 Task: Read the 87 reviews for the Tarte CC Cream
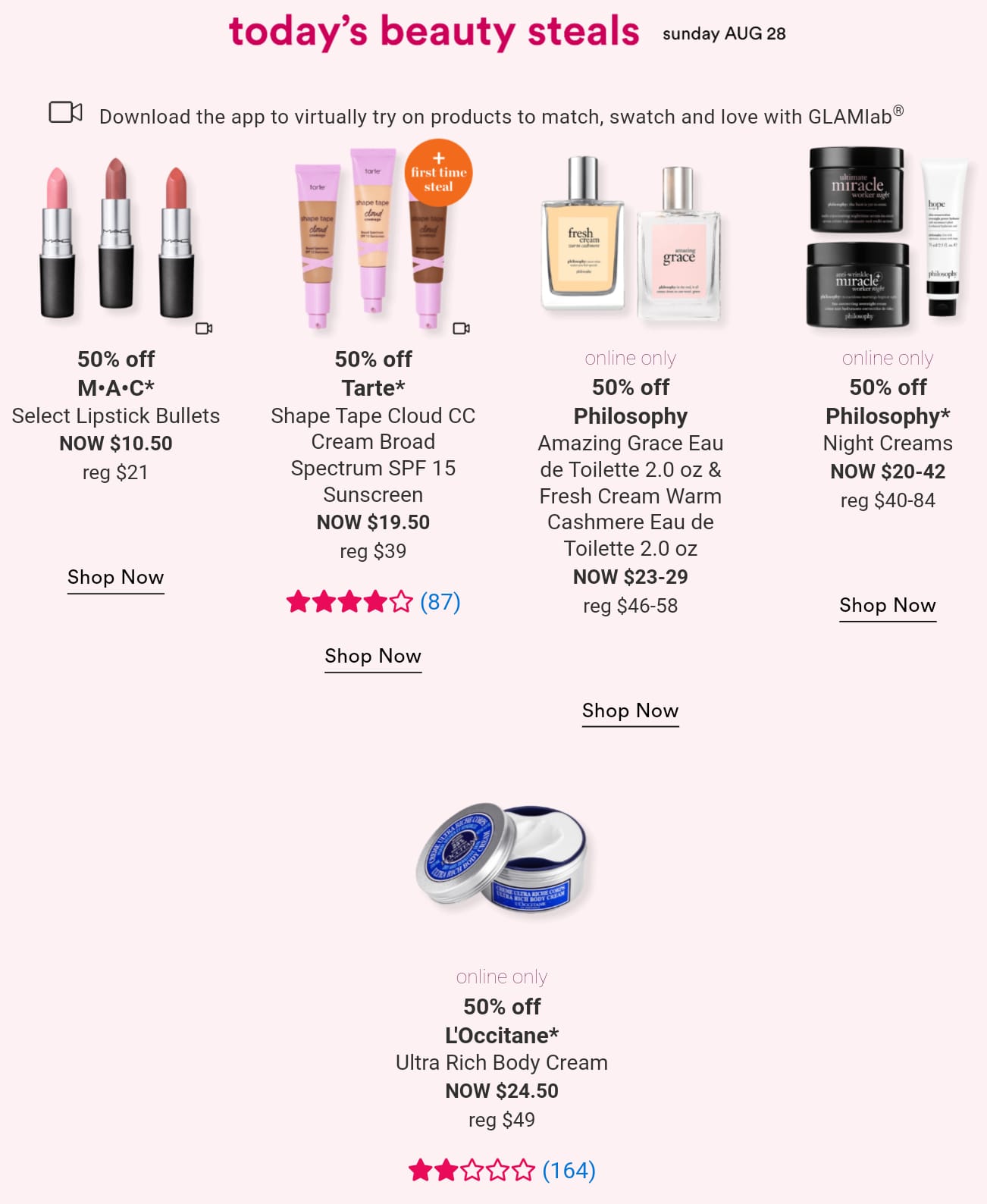[440, 602]
